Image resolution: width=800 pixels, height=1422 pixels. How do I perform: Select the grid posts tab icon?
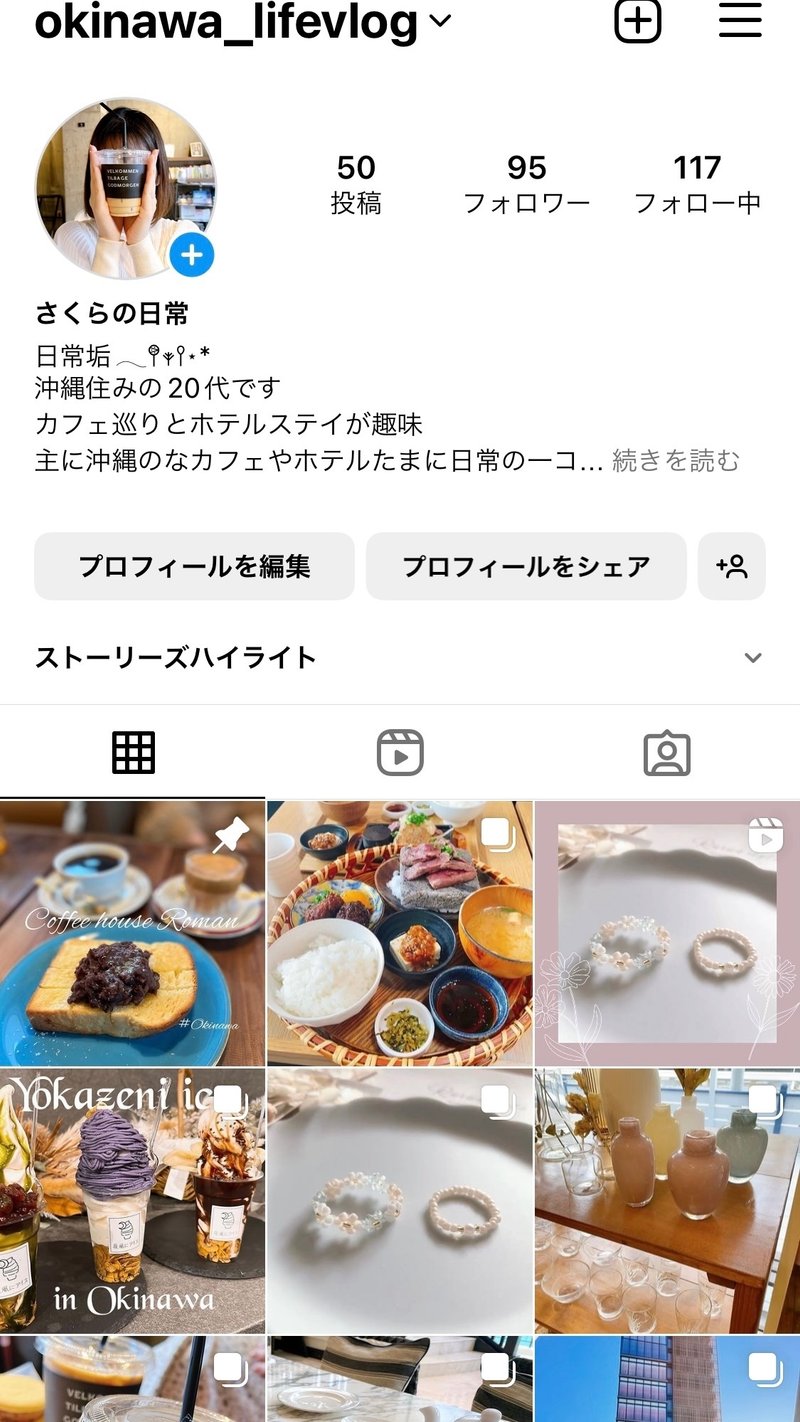tap(133, 751)
